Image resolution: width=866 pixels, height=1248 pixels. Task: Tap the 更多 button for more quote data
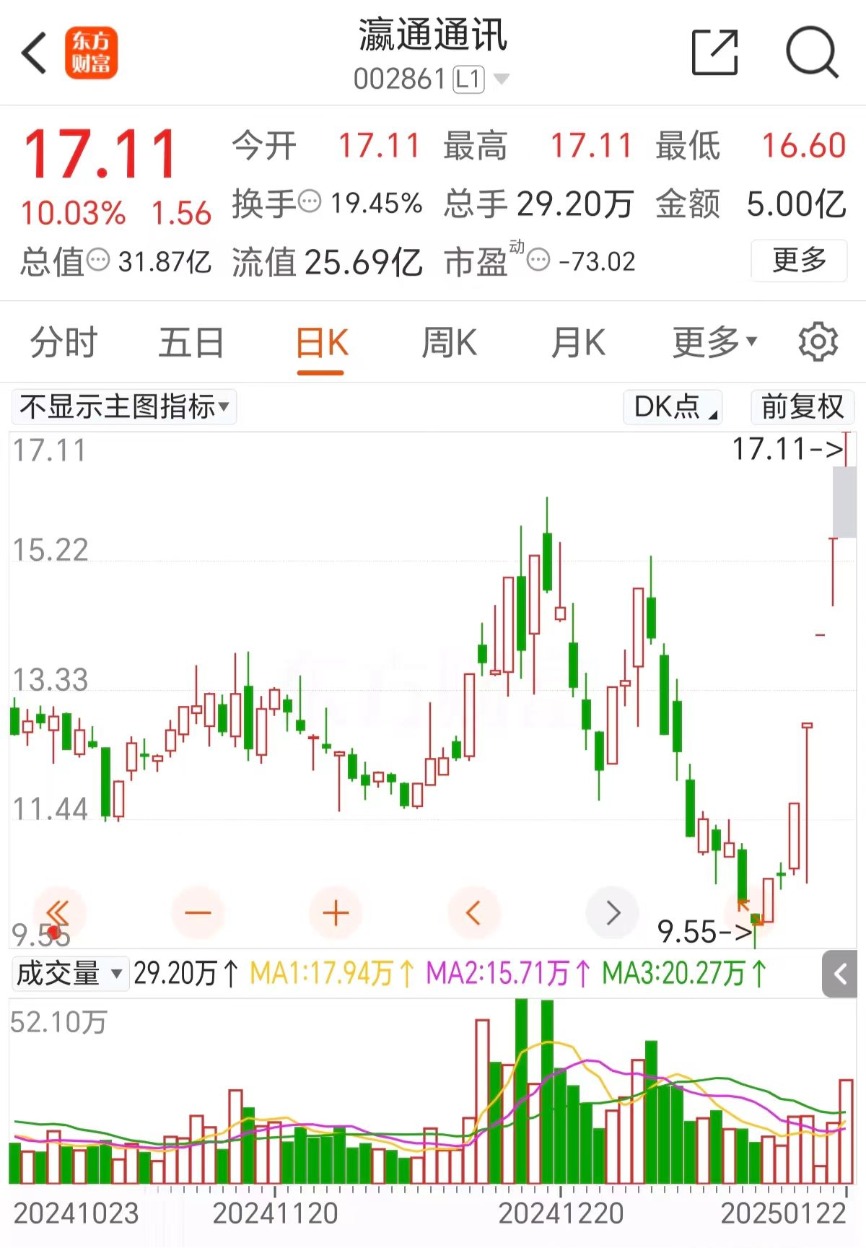tap(799, 261)
